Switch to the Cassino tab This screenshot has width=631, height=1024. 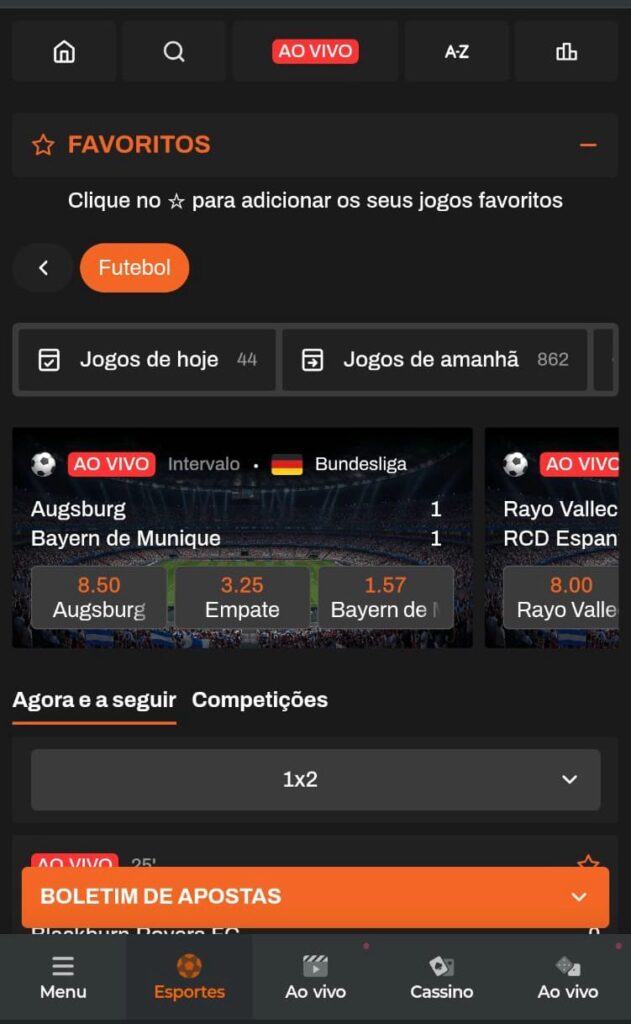[x=441, y=978]
